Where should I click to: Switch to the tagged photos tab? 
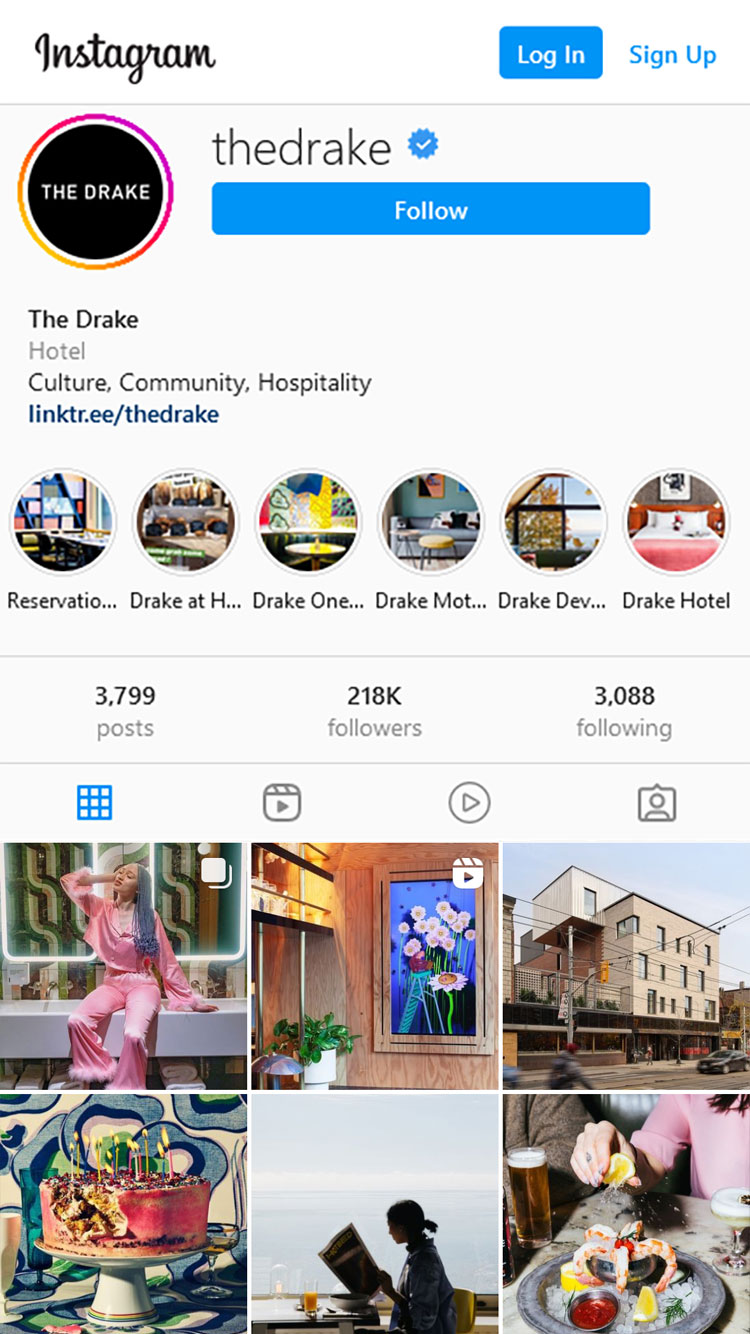[657, 803]
